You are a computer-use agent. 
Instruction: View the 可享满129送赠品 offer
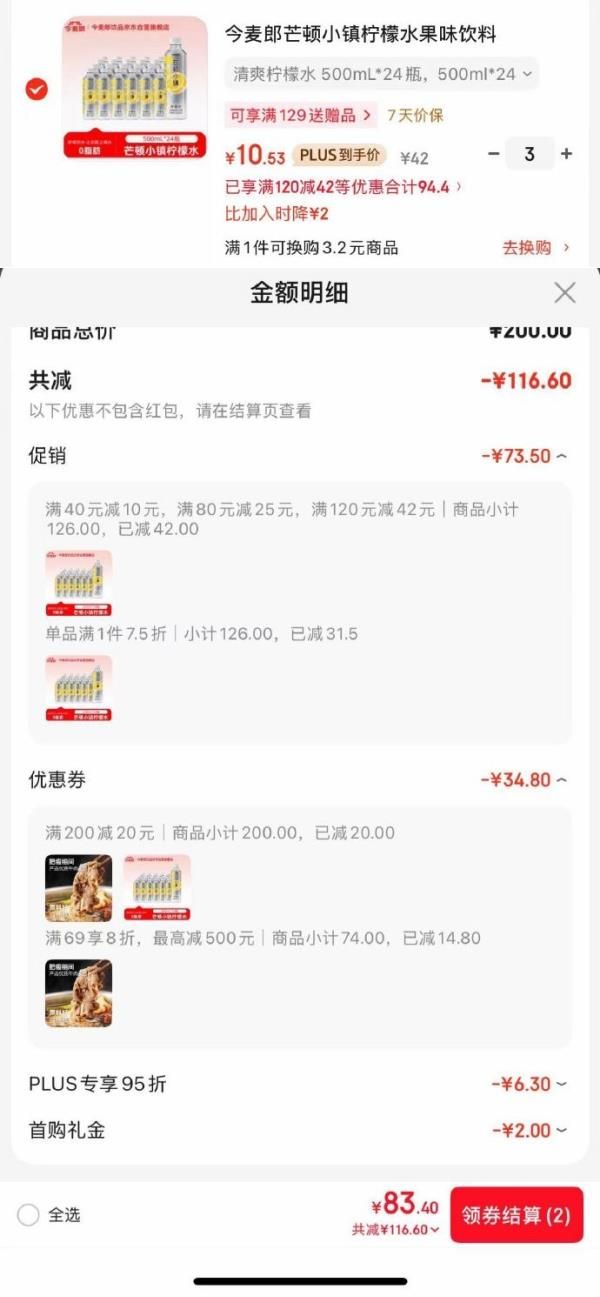(x=300, y=115)
